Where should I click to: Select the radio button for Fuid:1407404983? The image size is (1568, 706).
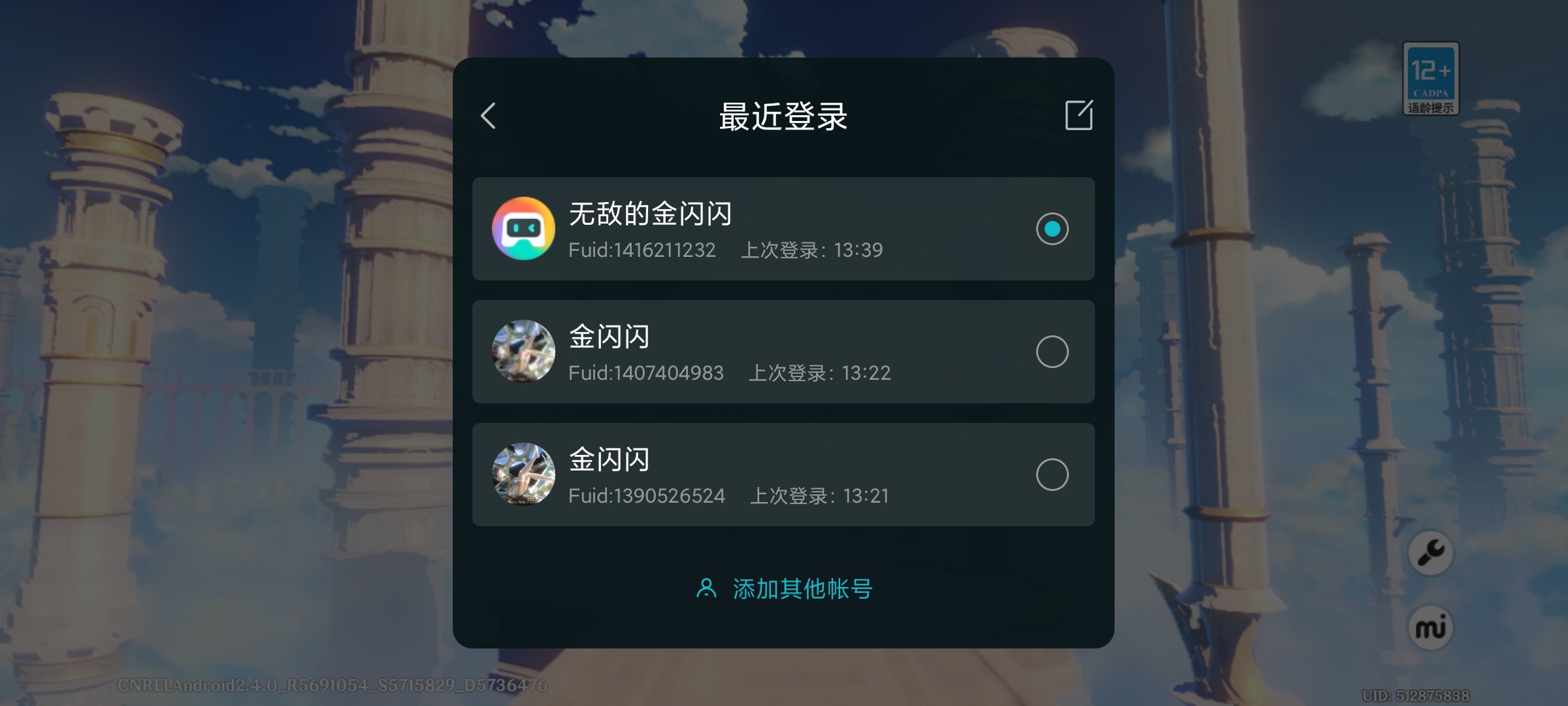(1052, 352)
